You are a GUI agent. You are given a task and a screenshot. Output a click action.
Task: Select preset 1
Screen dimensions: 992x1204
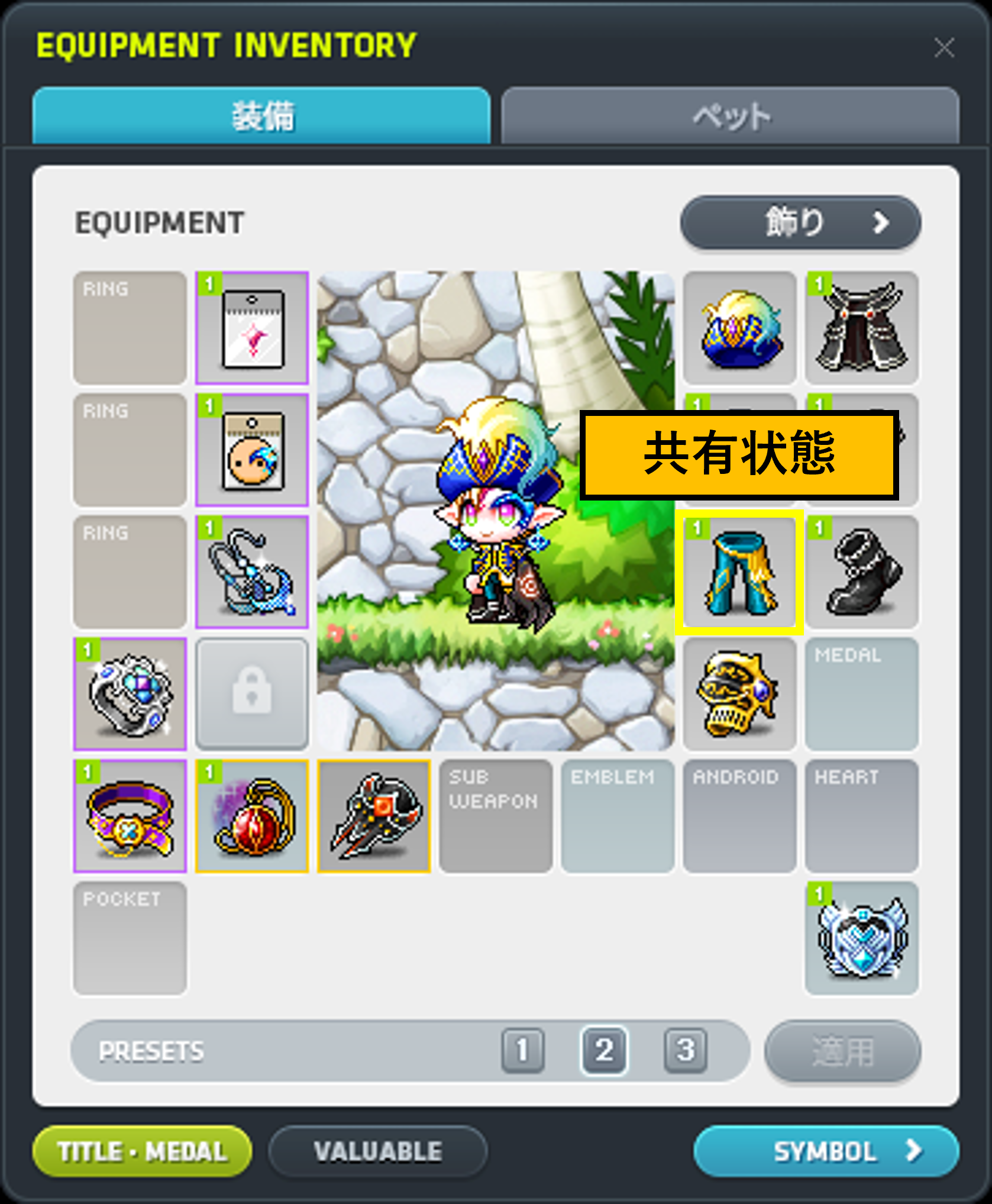tap(522, 1050)
